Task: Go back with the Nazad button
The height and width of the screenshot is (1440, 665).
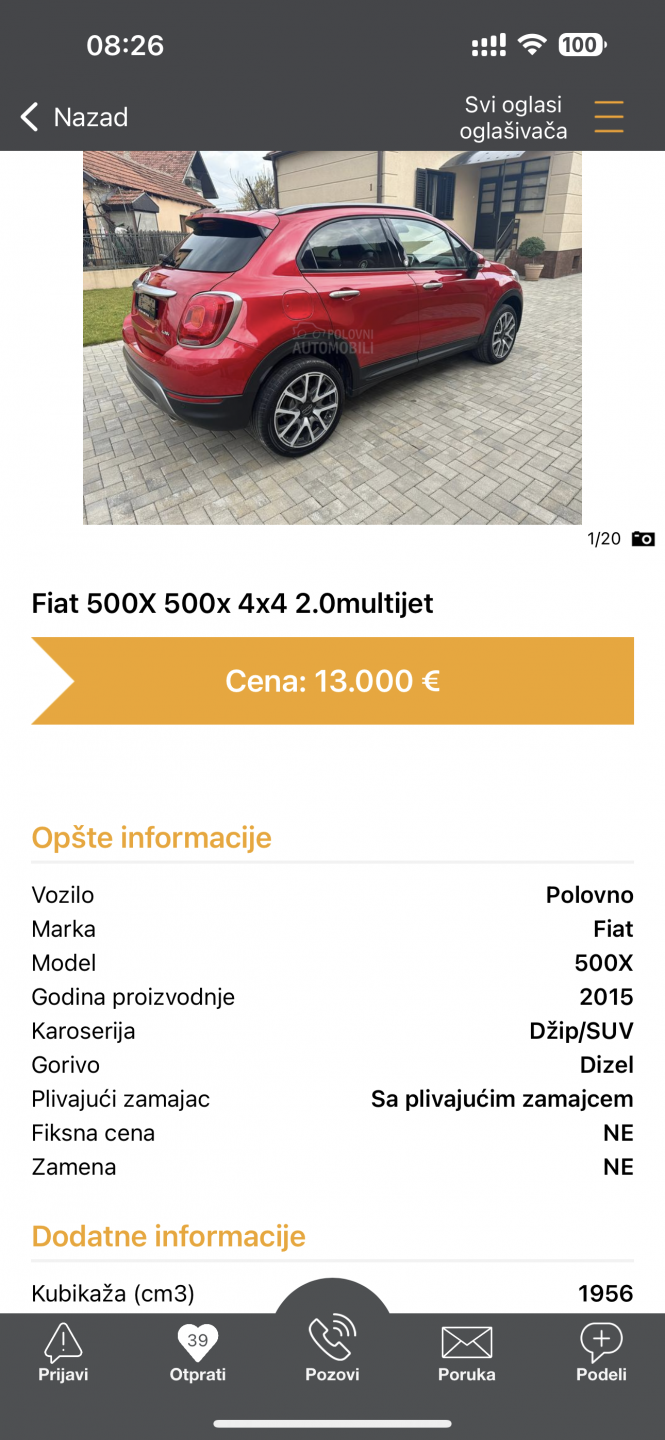Action: [74, 117]
